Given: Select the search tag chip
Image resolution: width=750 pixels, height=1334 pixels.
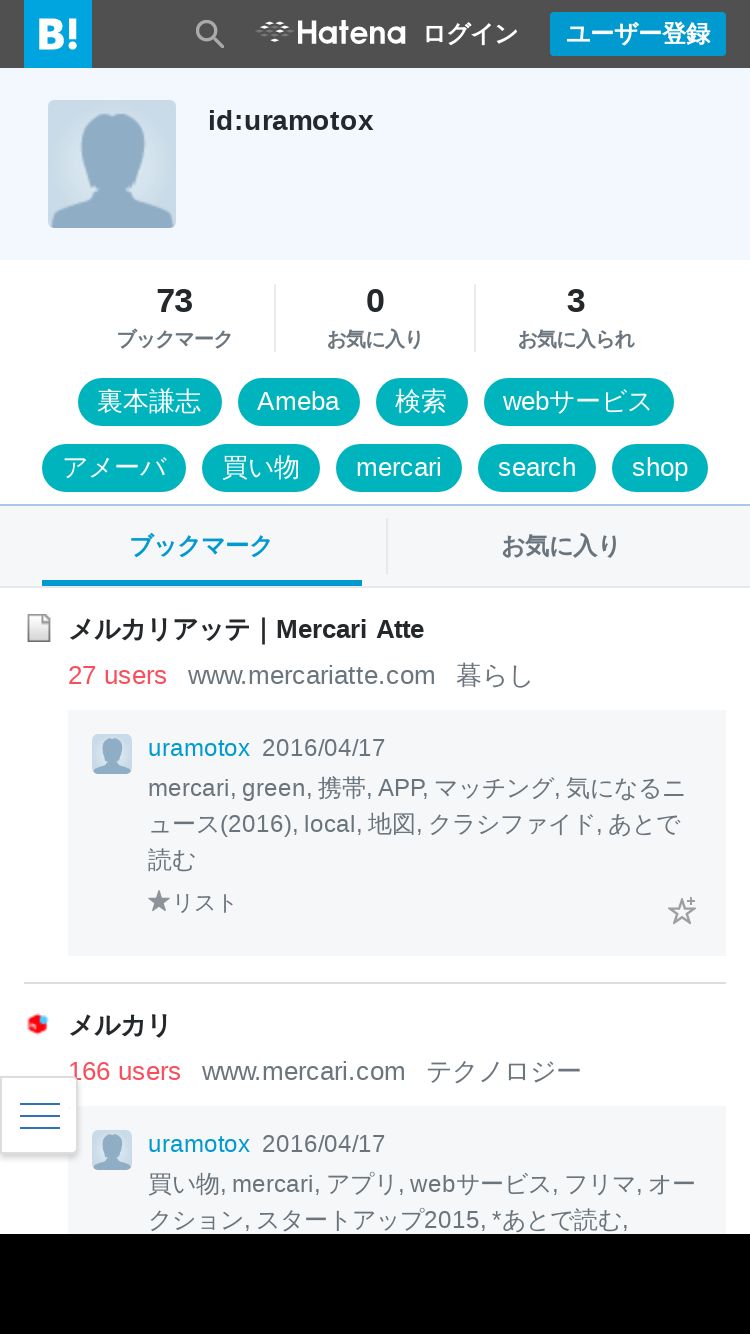Looking at the screenshot, I should click(x=536, y=468).
